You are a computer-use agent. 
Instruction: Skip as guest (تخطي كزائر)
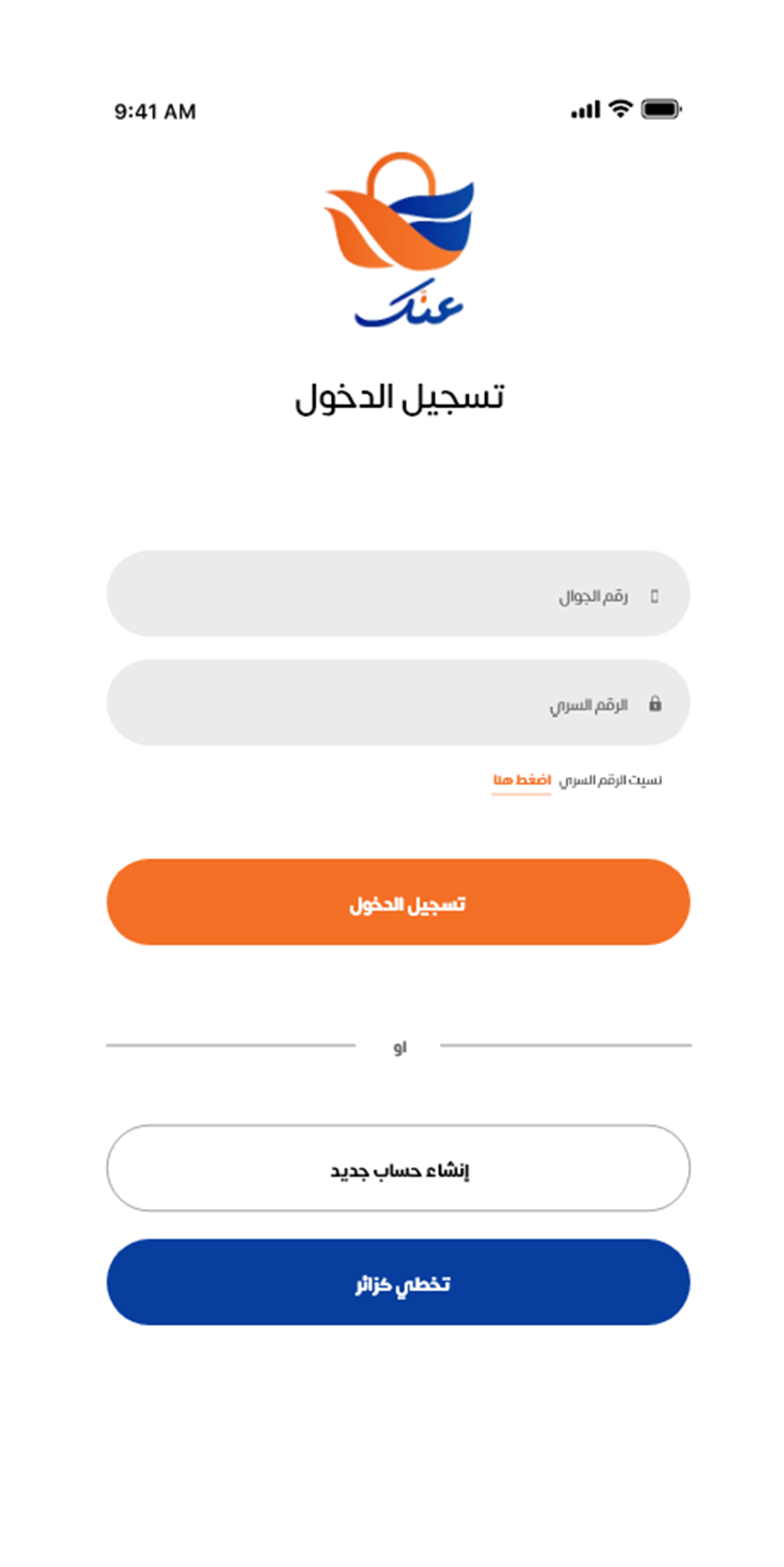pos(397,1282)
